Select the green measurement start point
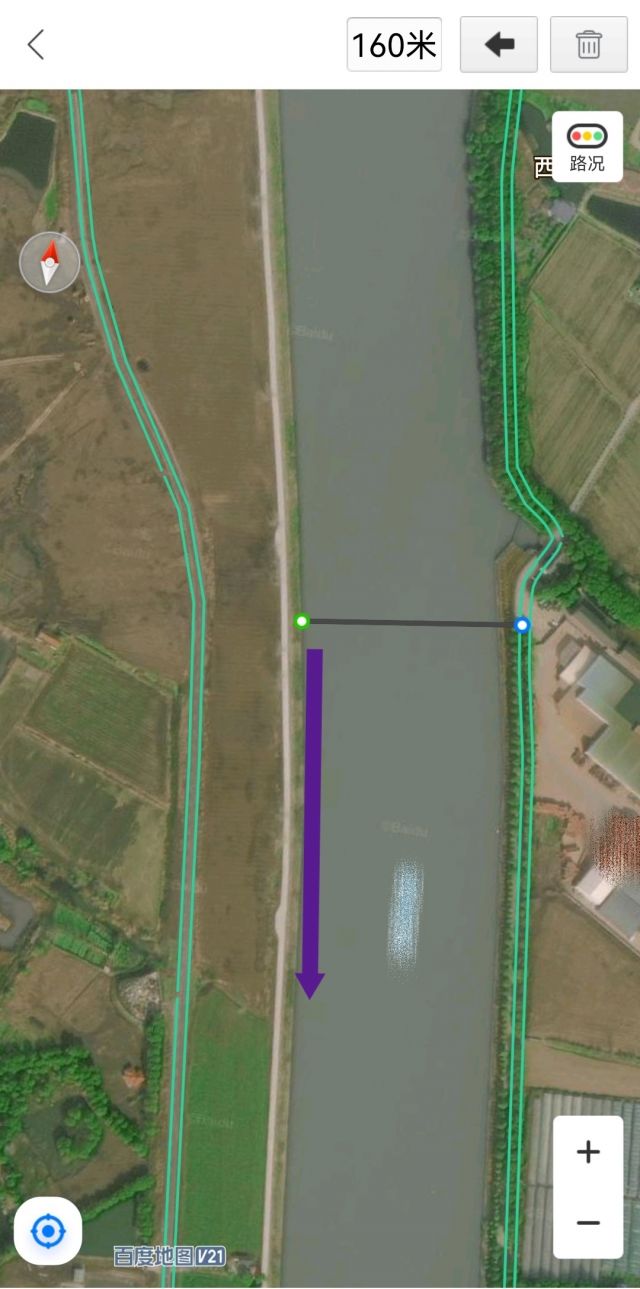The height and width of the screenshot is (1289, 640). 302,621
